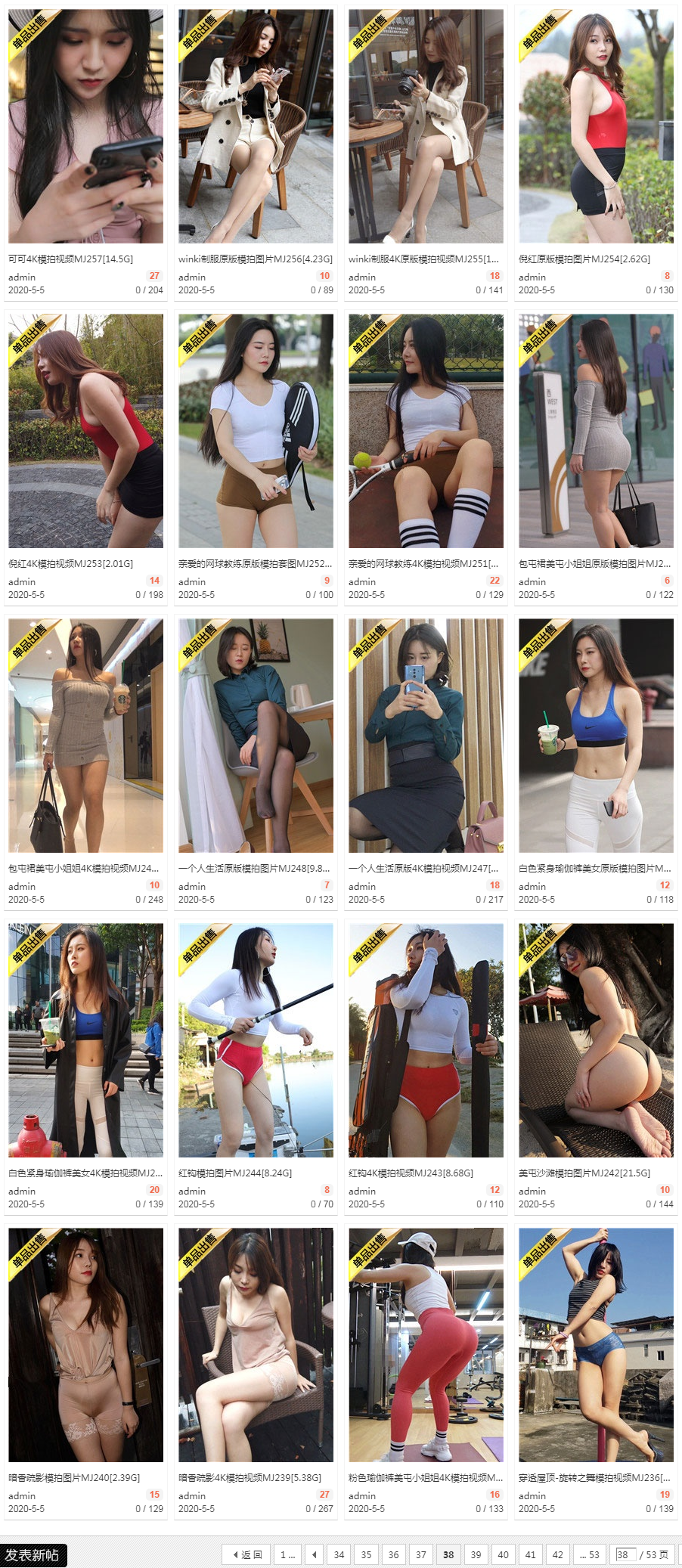This screenshot has height=1568, width=682.
Task: Go to page 42
Action: [x=557, y=1554]
